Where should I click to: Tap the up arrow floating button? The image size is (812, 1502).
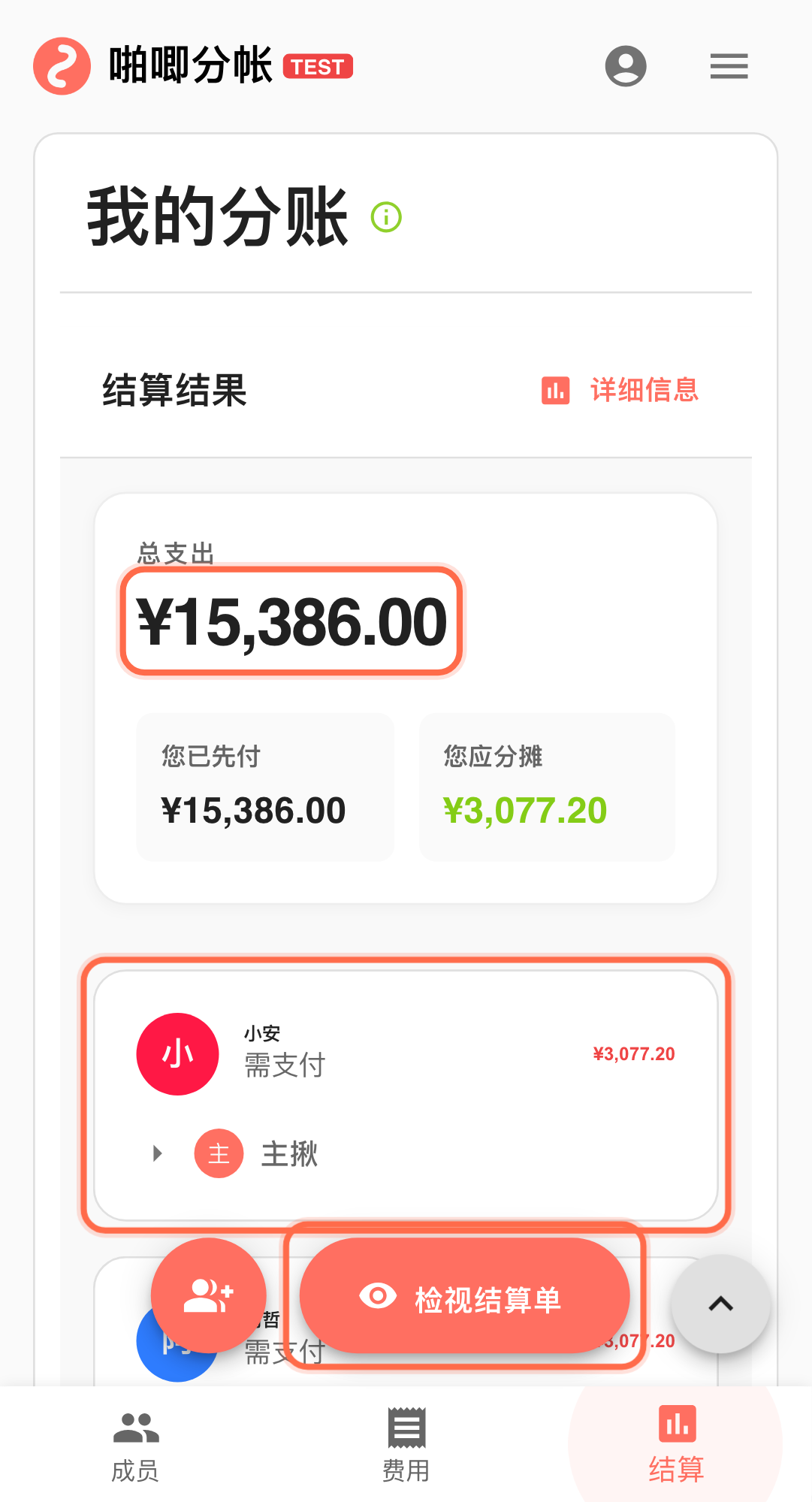[x=720, y=1304]
